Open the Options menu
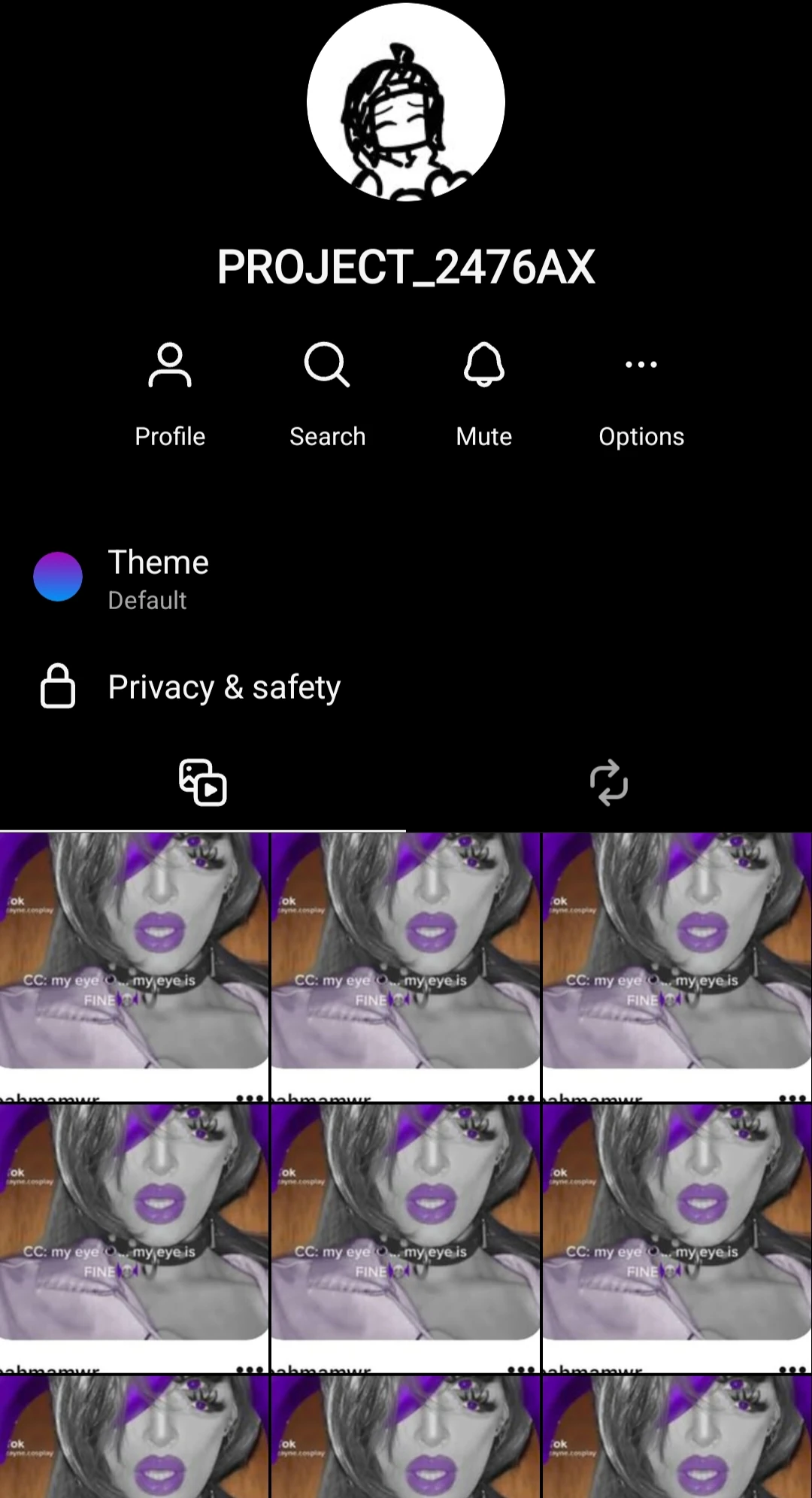The height and width of the screenshot is (1498, 812). click(x=641, y=393)
